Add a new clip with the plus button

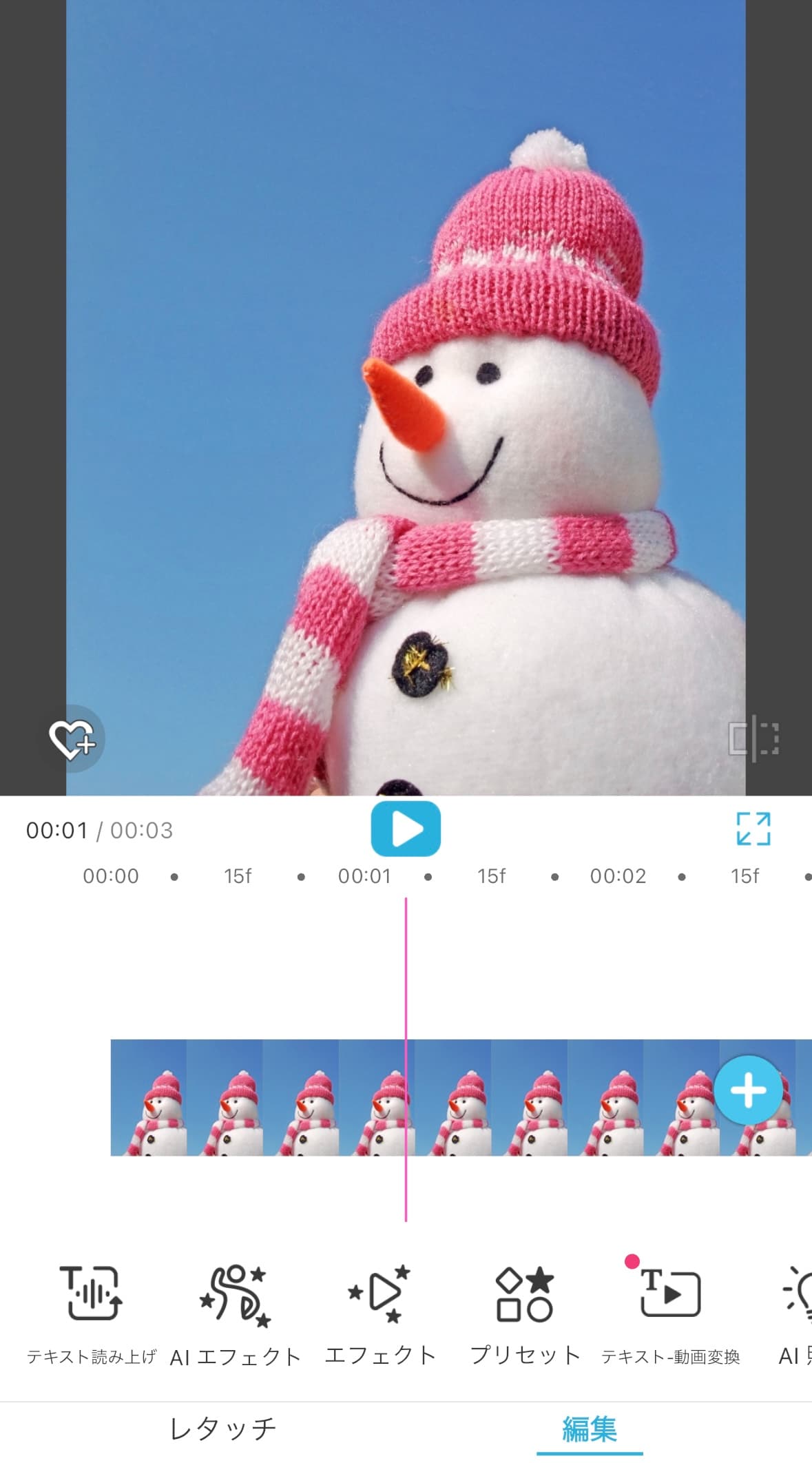click(748, 1090)
